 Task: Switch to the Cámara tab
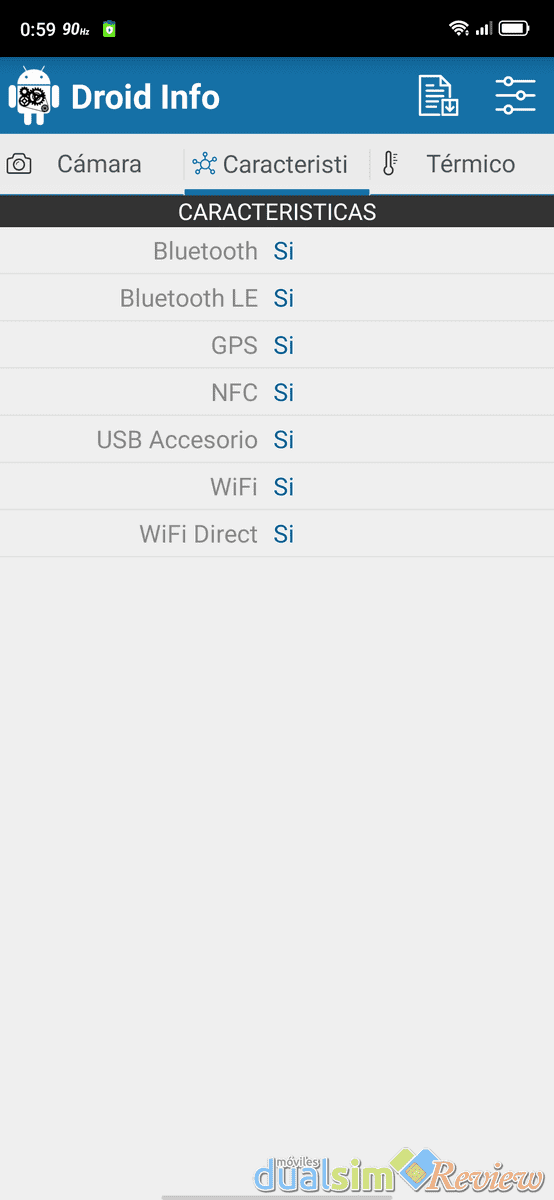click(92, 164)
